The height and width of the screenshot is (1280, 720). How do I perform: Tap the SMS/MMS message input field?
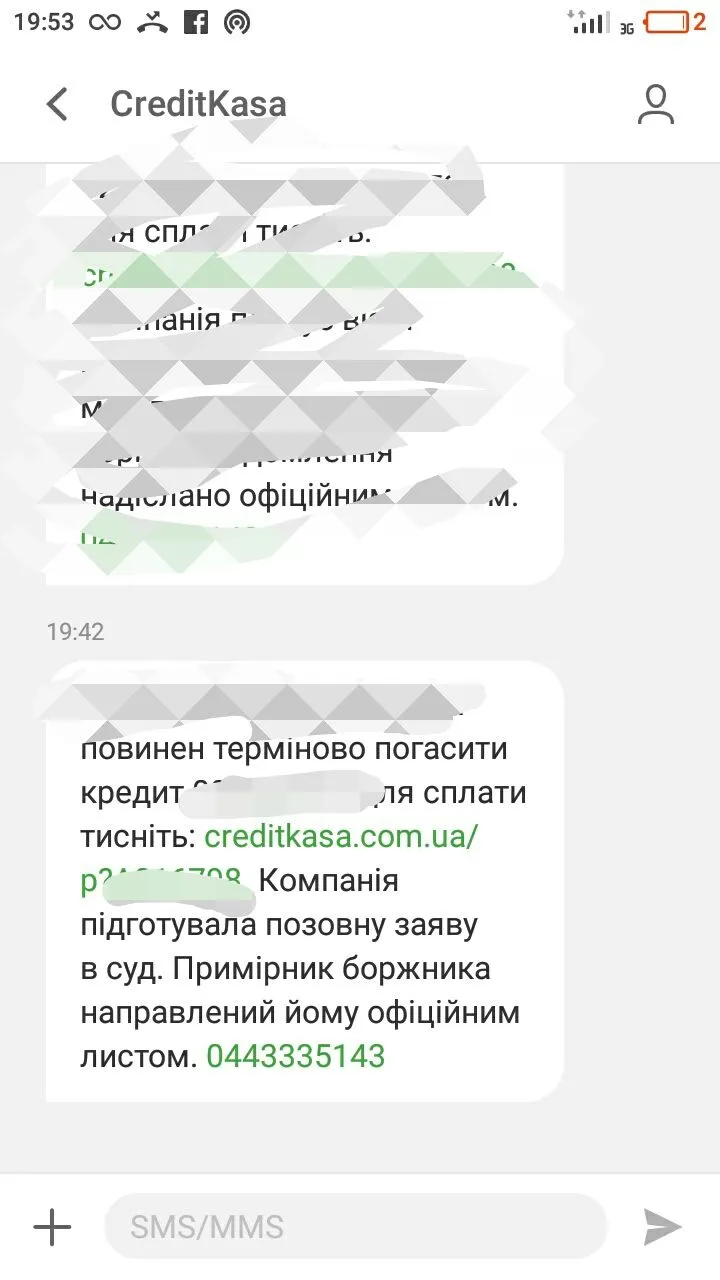pyautogui.click(x=355, y=1227)
